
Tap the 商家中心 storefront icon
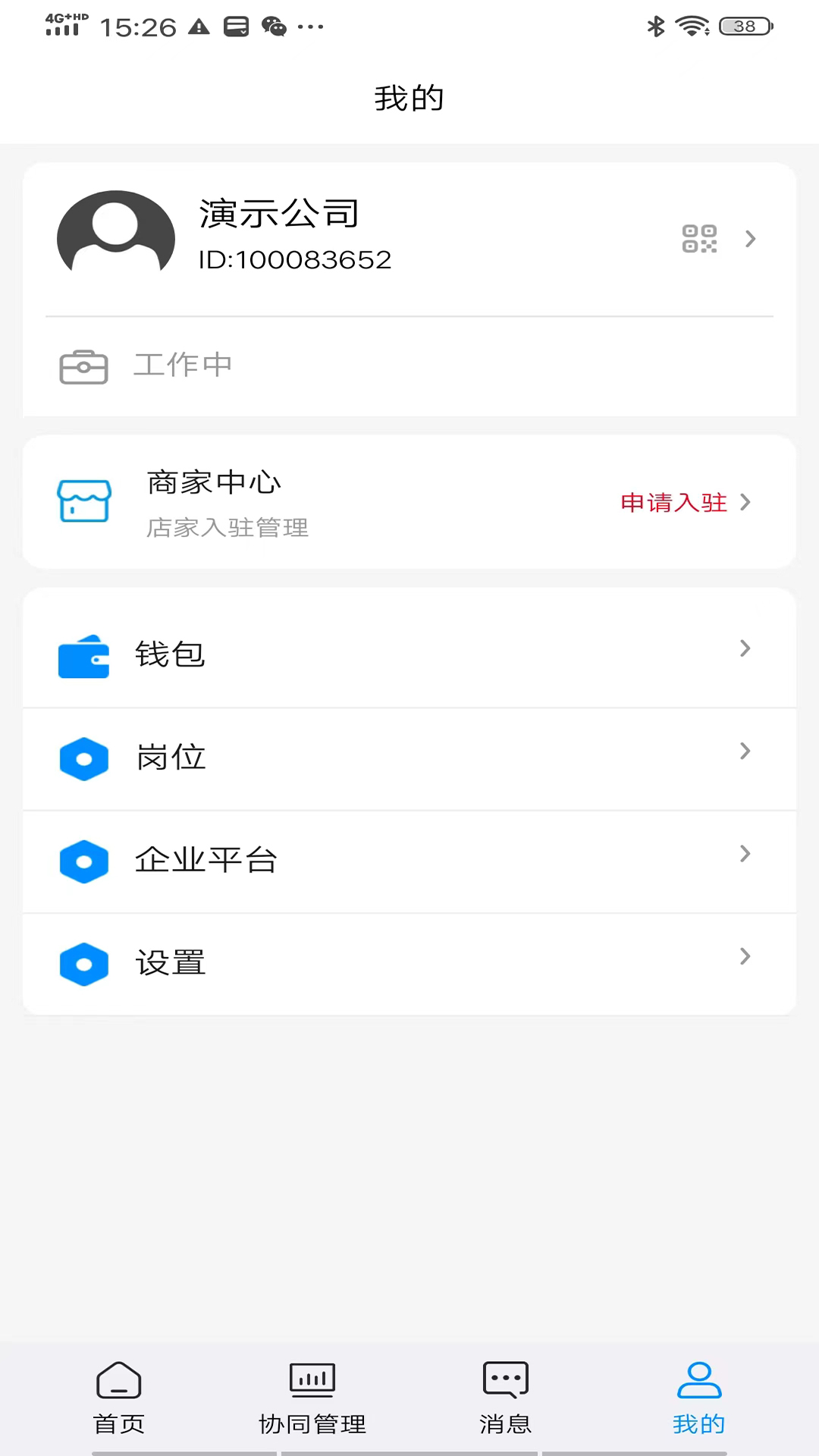click(x=83, y=501)
